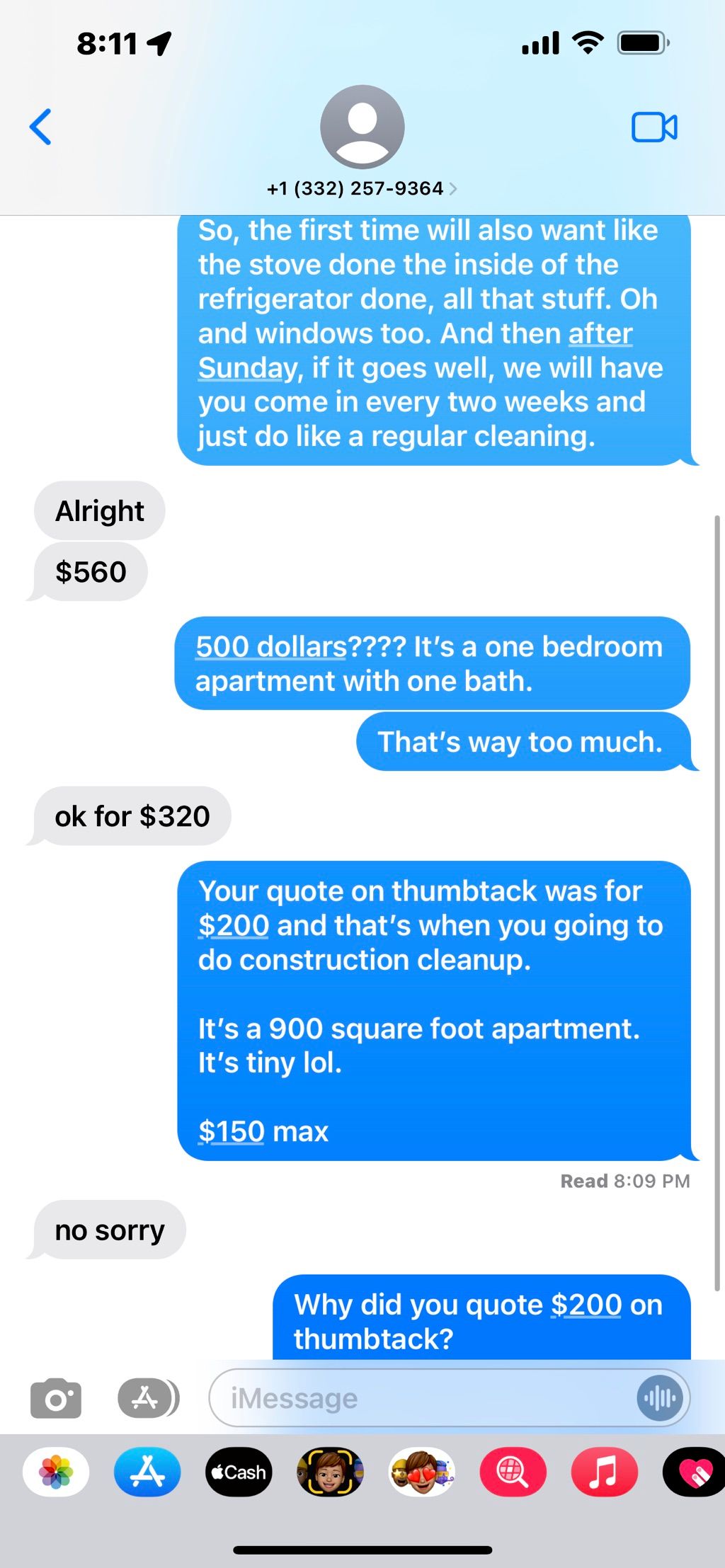725x1568 pixels.
Task: Toggle the iMessage apps drawer button
Action: click(x=147, y=1398)
